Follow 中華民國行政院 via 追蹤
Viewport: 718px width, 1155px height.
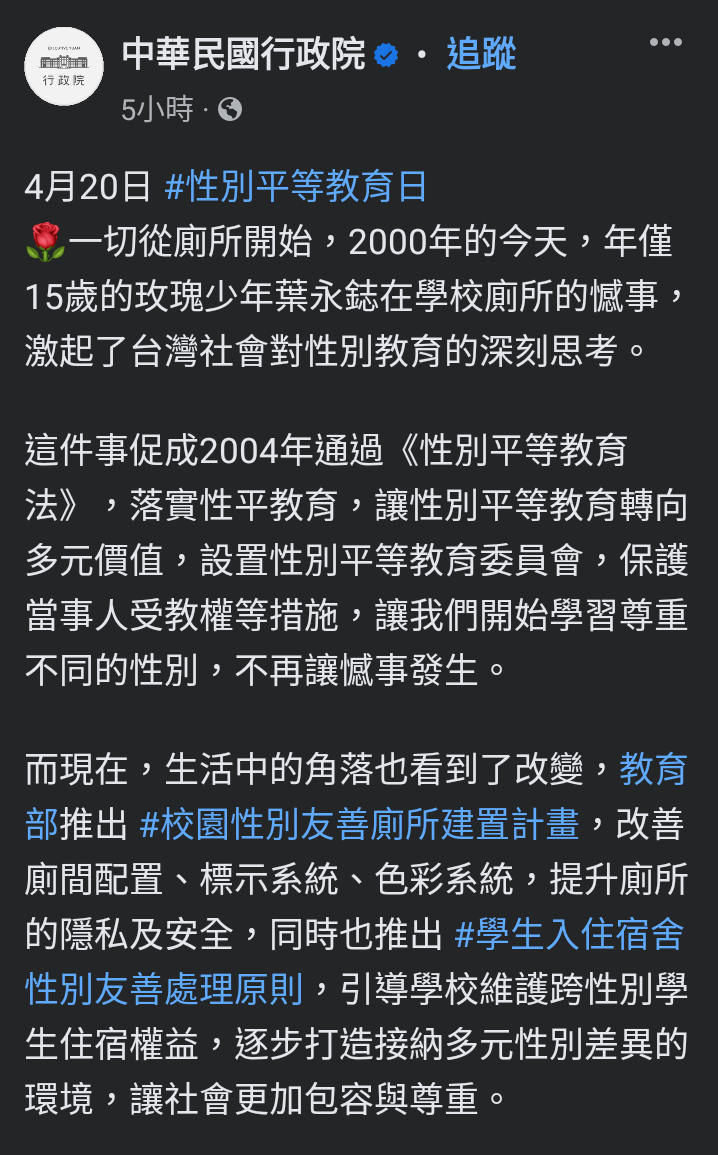[481, 55]
